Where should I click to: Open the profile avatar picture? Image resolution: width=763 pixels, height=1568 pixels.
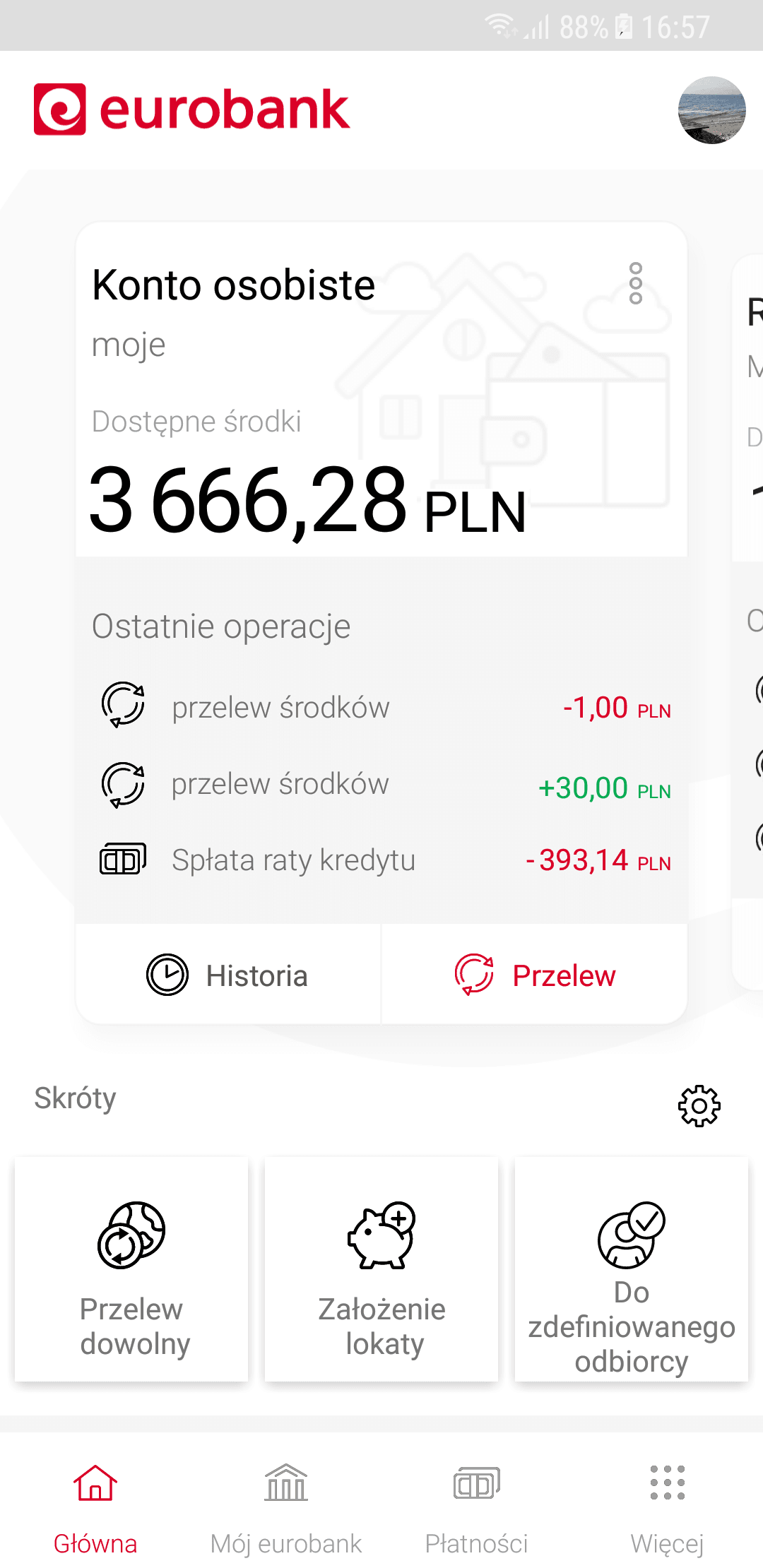click(711, 110)
